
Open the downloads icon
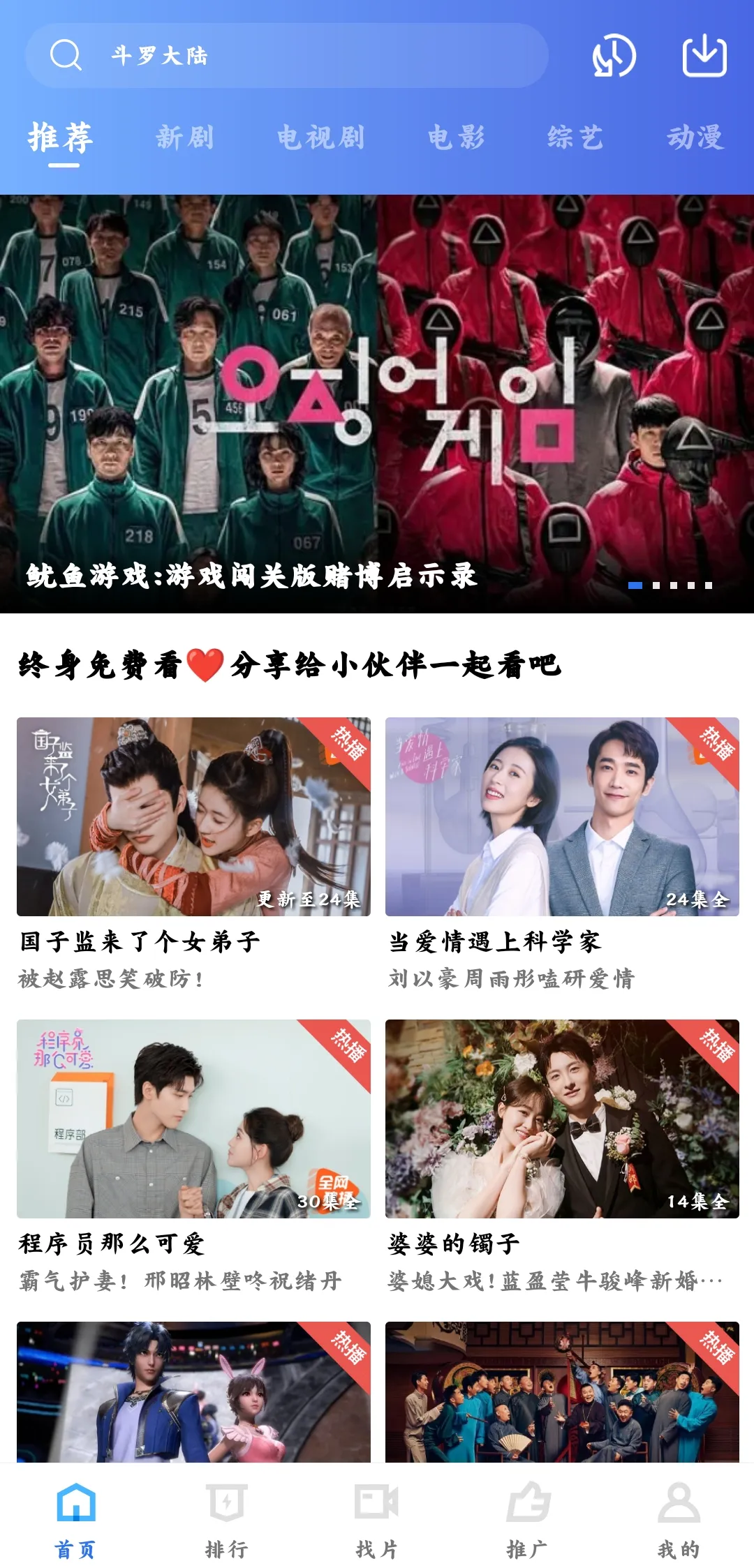pyautogui.click(x=704, y=56)
